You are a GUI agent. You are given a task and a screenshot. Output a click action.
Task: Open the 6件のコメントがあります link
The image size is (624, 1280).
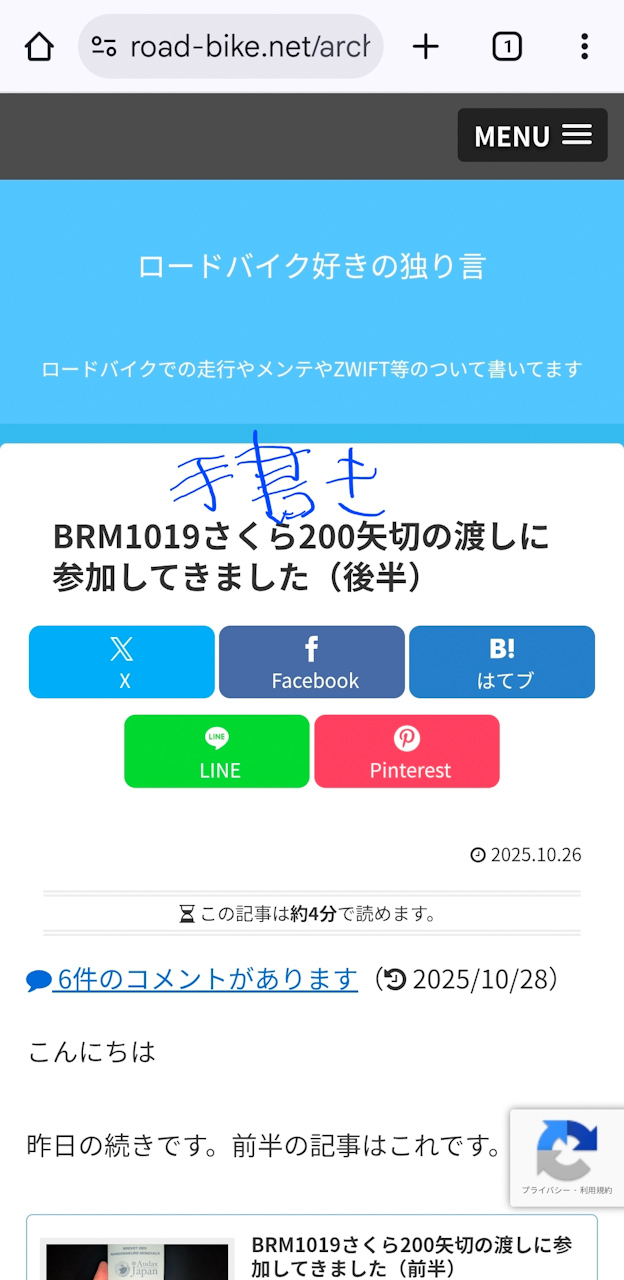(x=206, y=979)
